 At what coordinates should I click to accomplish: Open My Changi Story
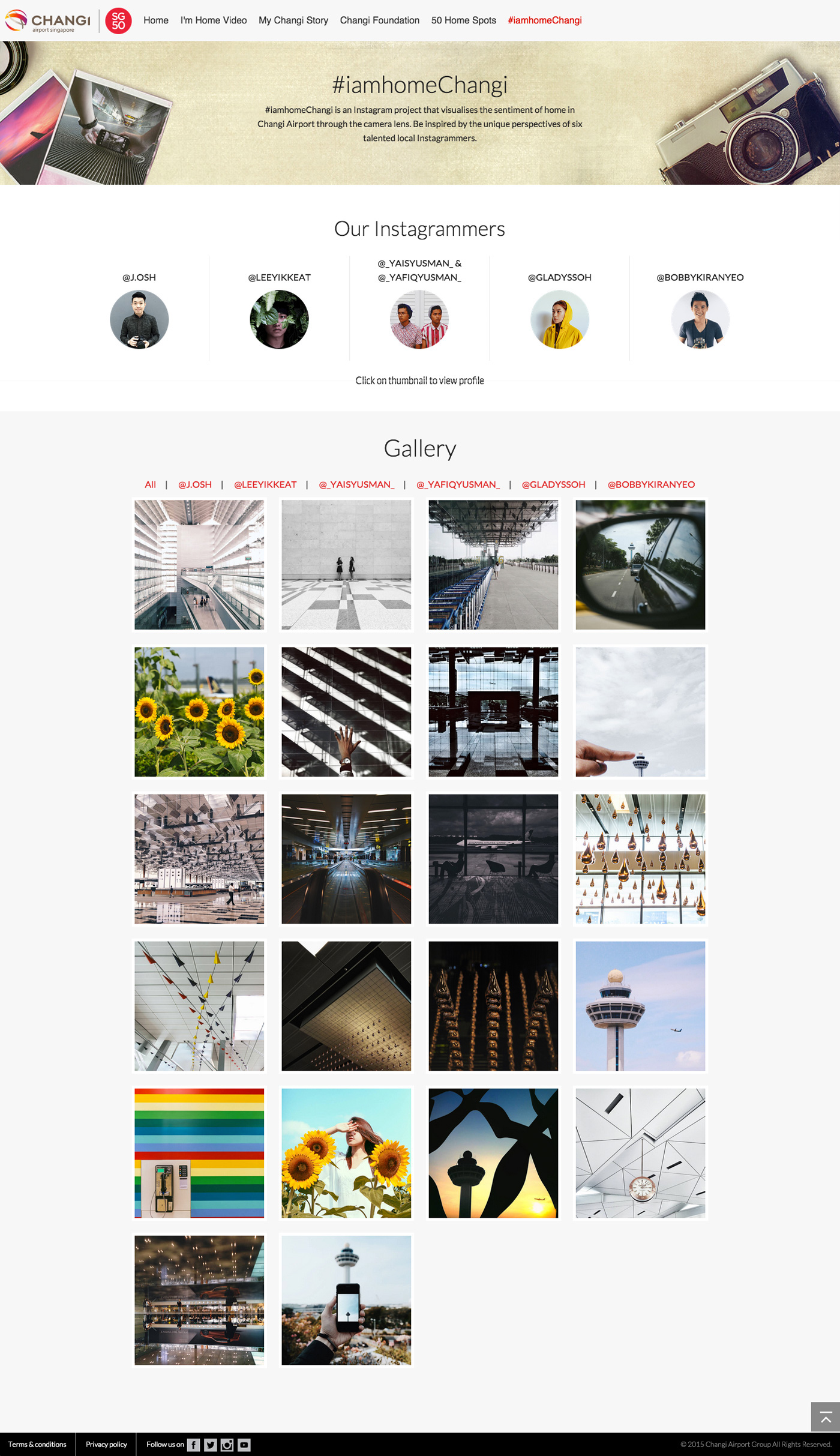293,20
